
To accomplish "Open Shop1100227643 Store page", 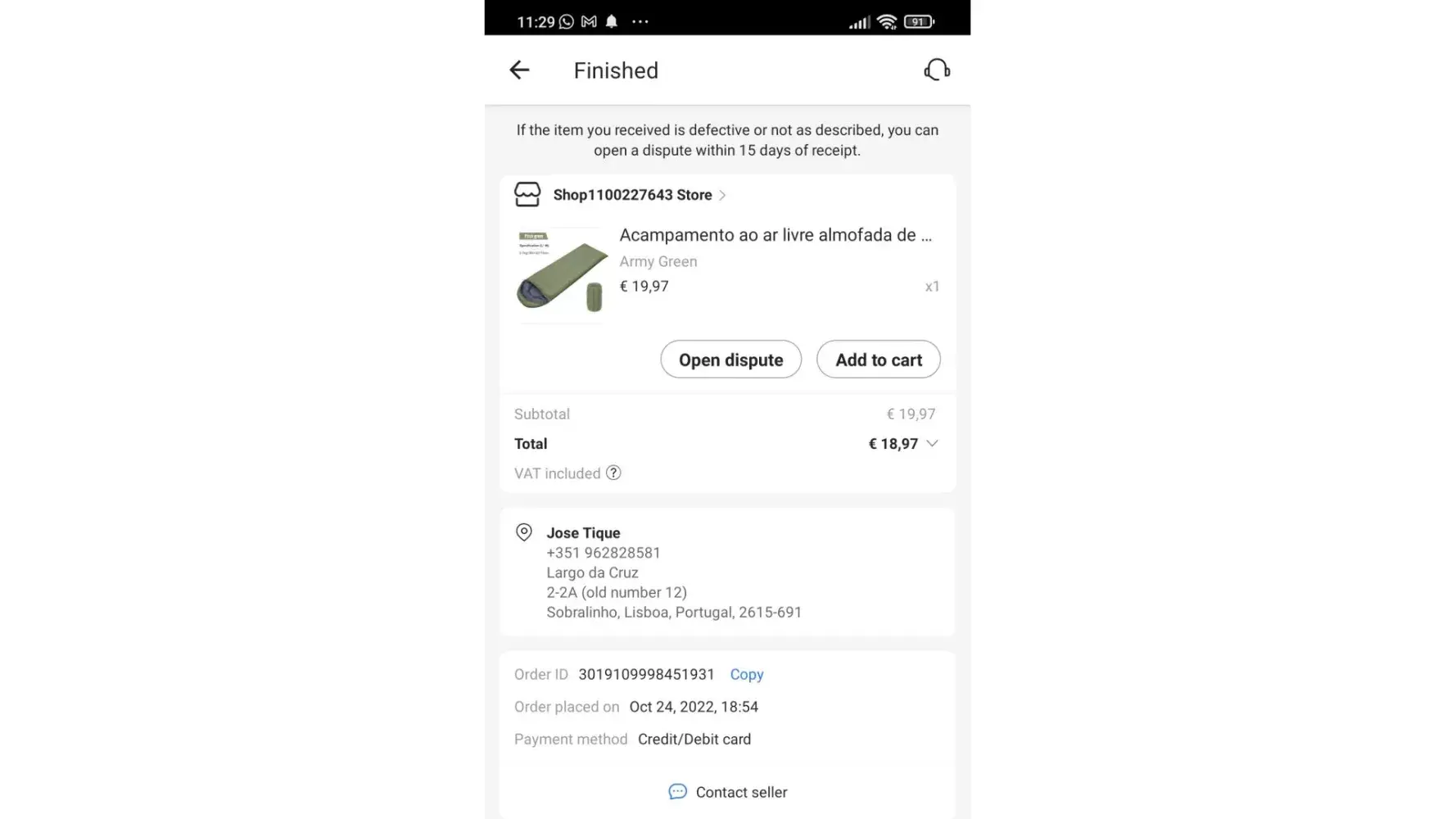I will tap(632, 195).
